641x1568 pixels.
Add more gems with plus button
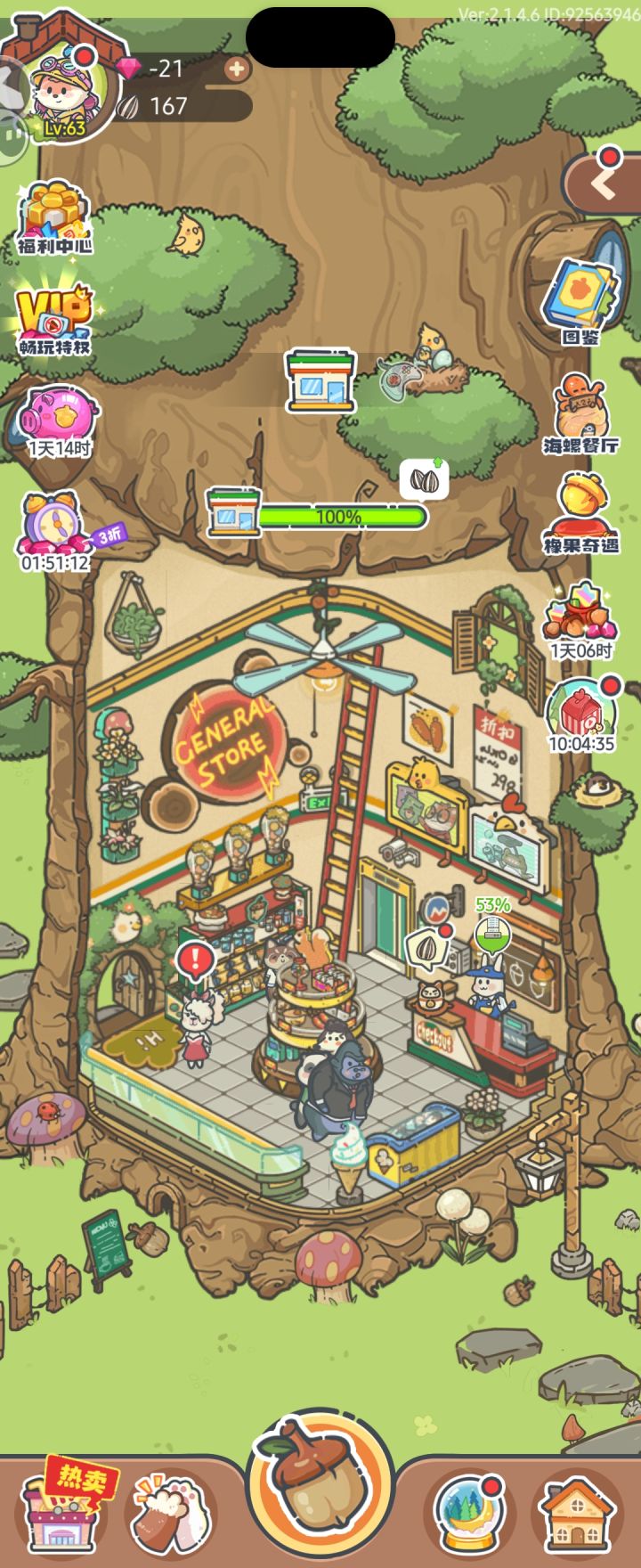pos(236,68)
